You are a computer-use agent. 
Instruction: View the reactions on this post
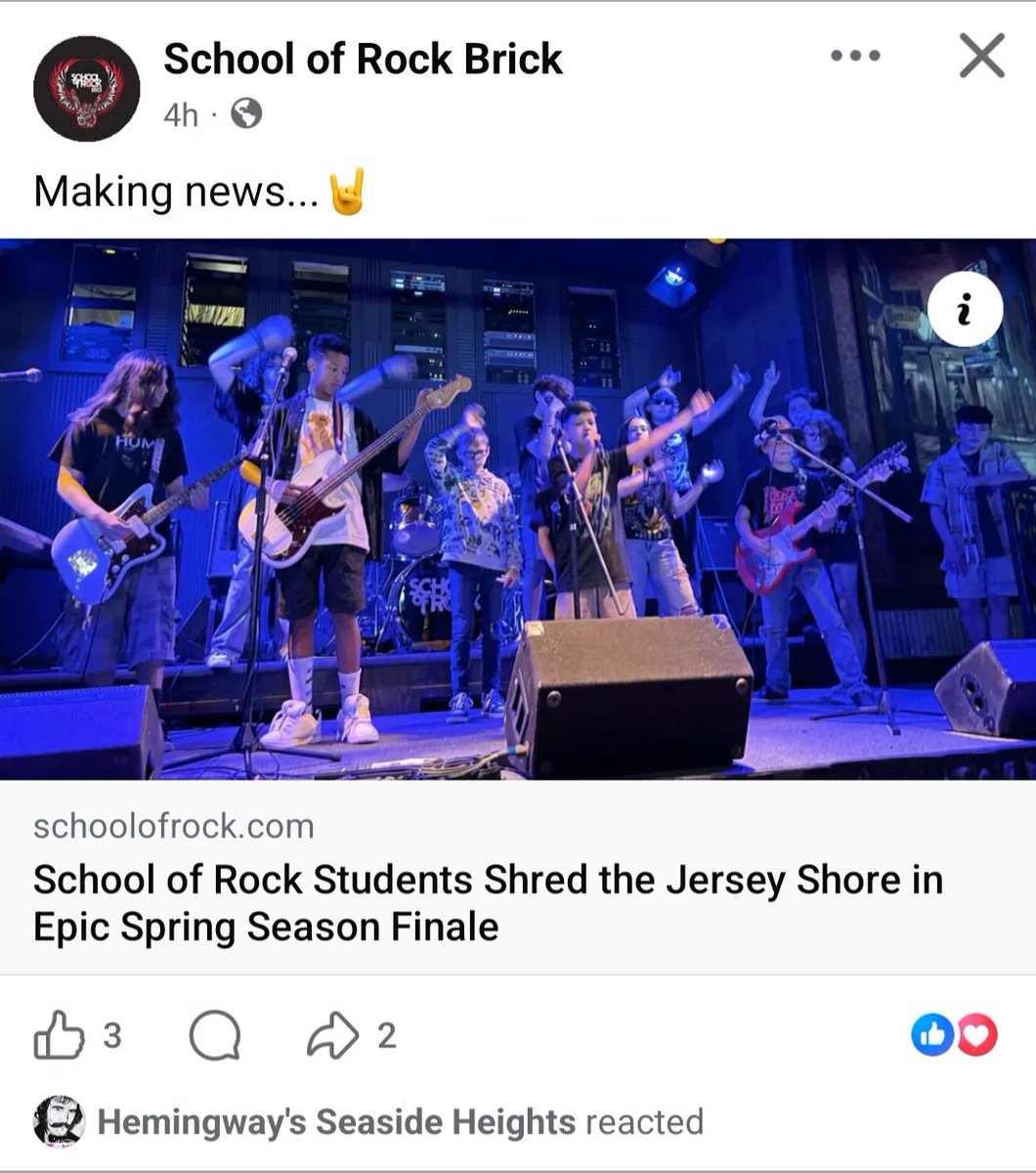tap(954, 1035)
